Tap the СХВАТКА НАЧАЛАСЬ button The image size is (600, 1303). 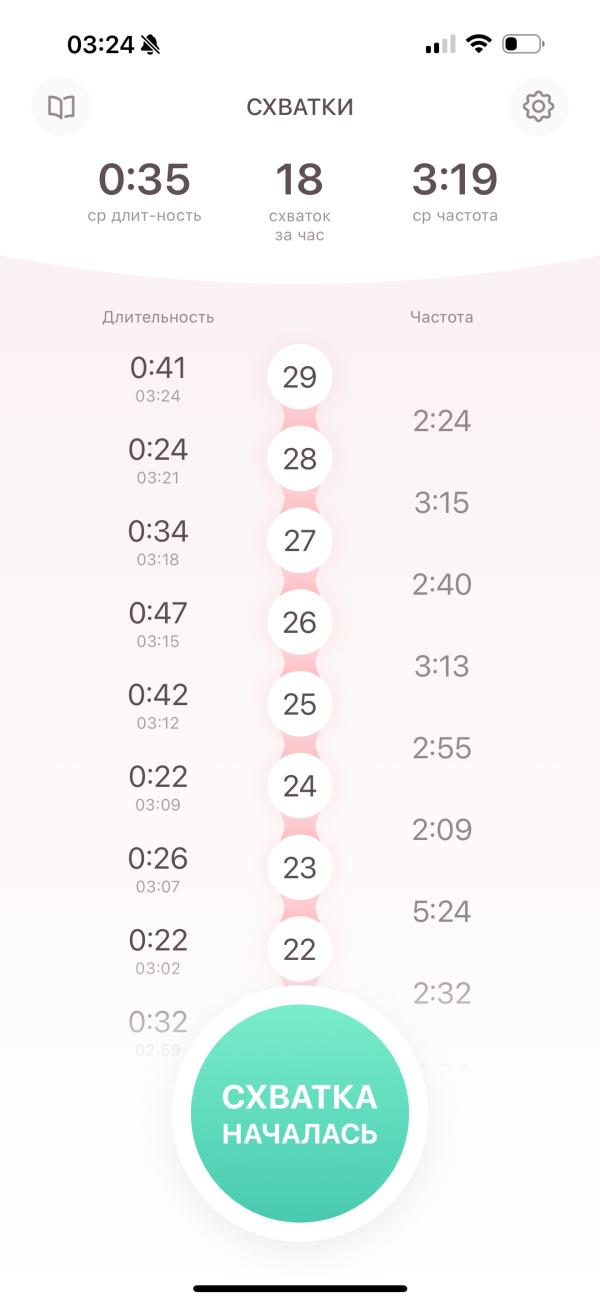pyautogui.click(x=300, y=1113)
